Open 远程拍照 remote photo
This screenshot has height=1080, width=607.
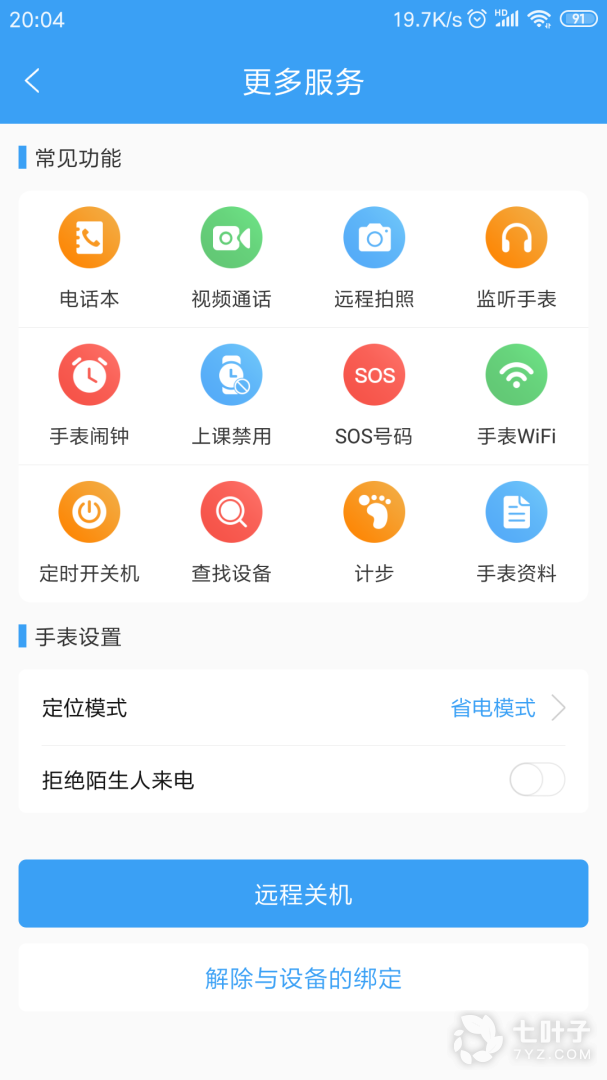(x=374, y=256)
